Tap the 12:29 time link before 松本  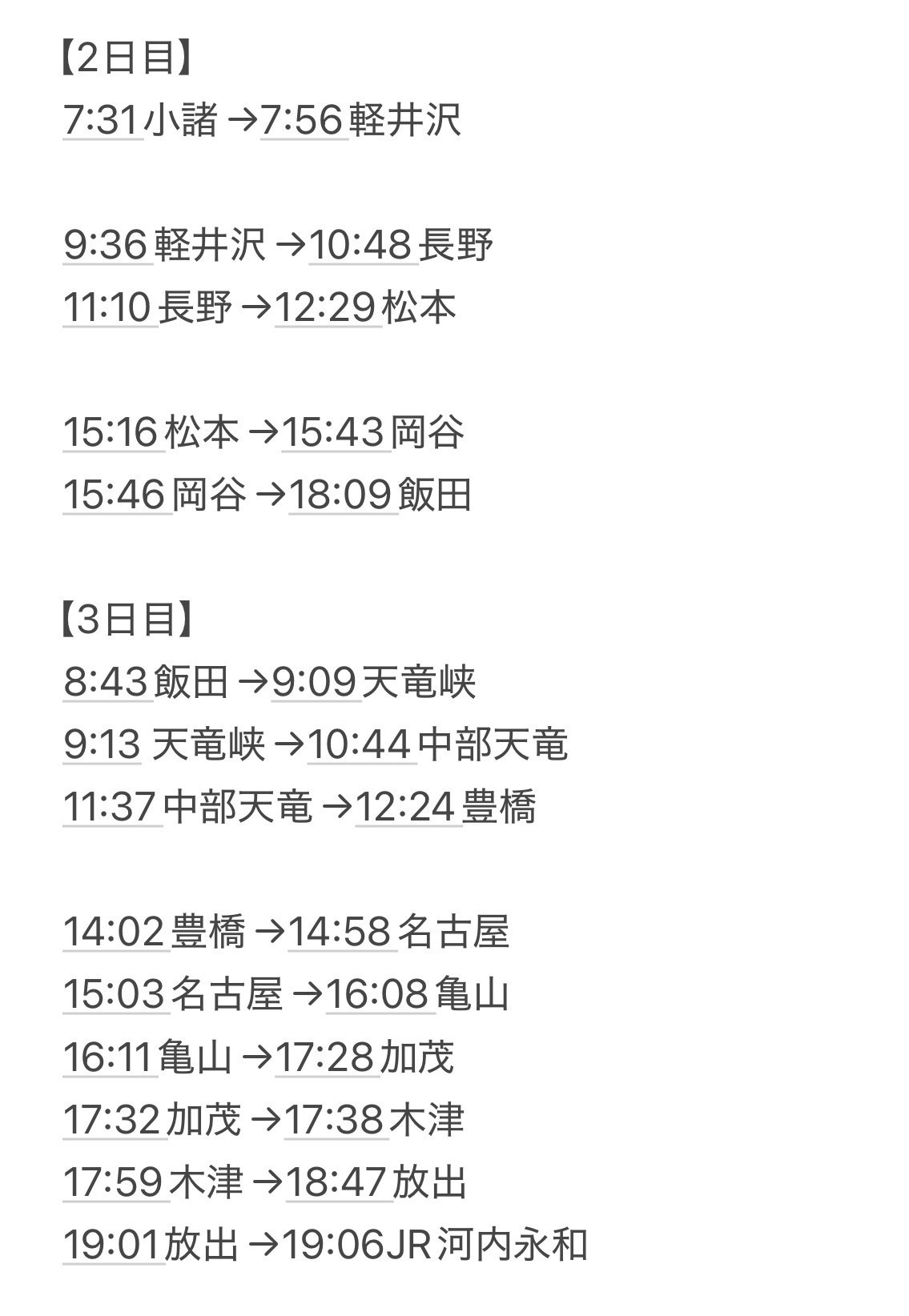[x=325, y=307]
